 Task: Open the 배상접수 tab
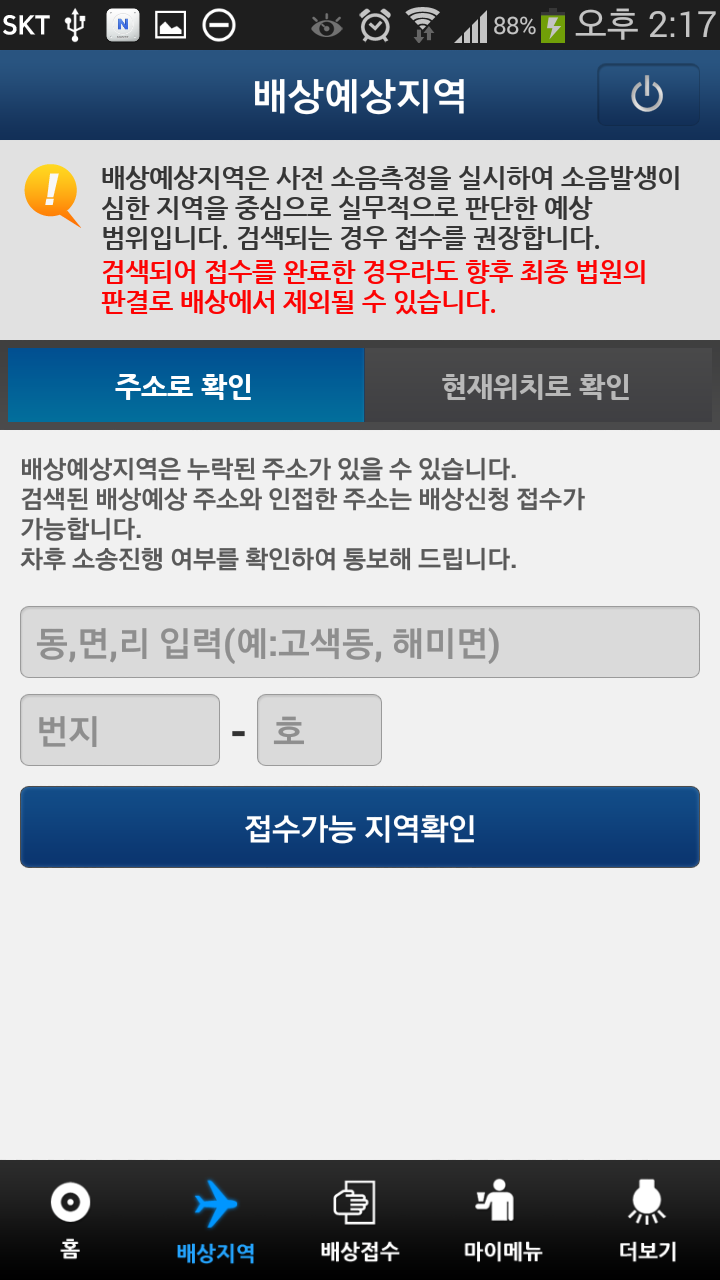click(359, 1220)
